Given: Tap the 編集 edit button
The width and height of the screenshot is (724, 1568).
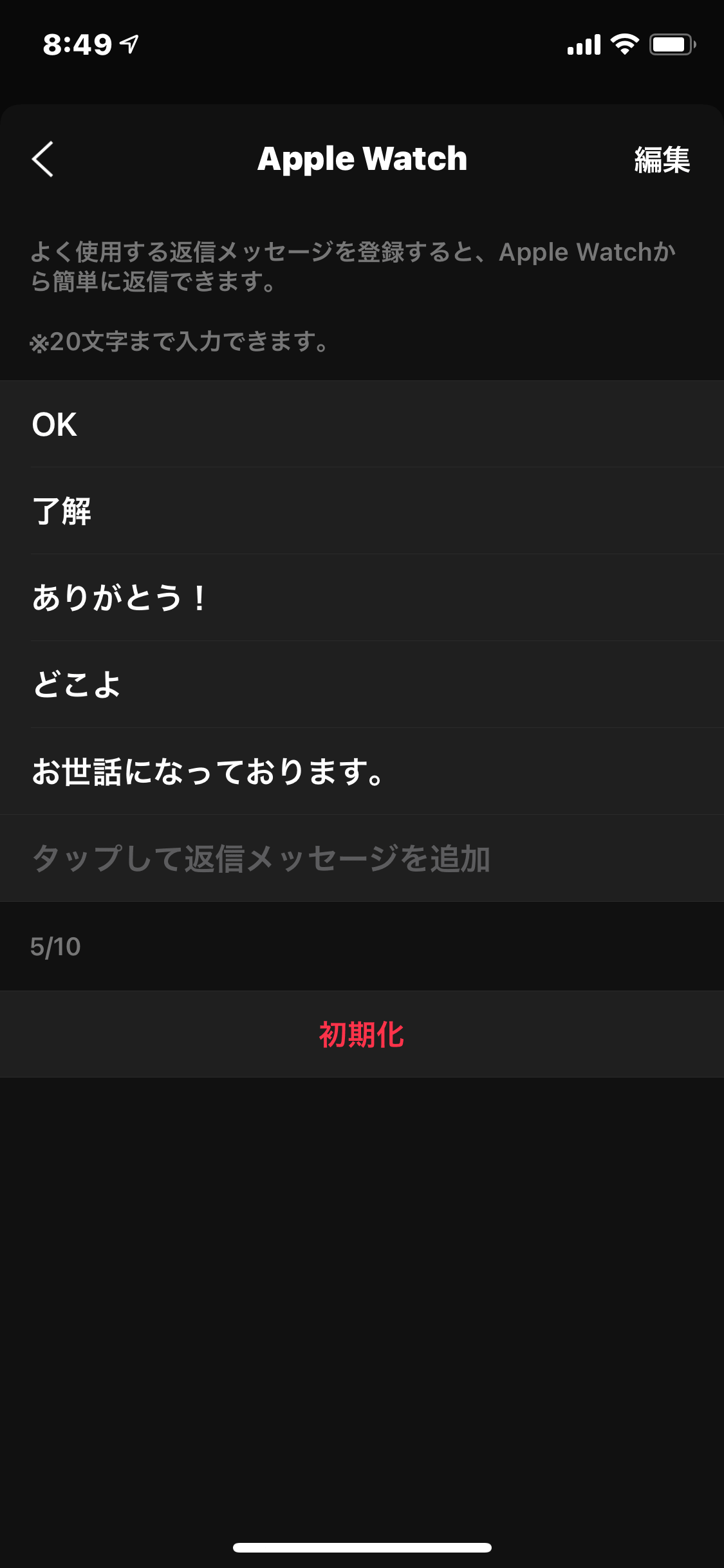Looking at the screenshot, I should coord(662,160).
